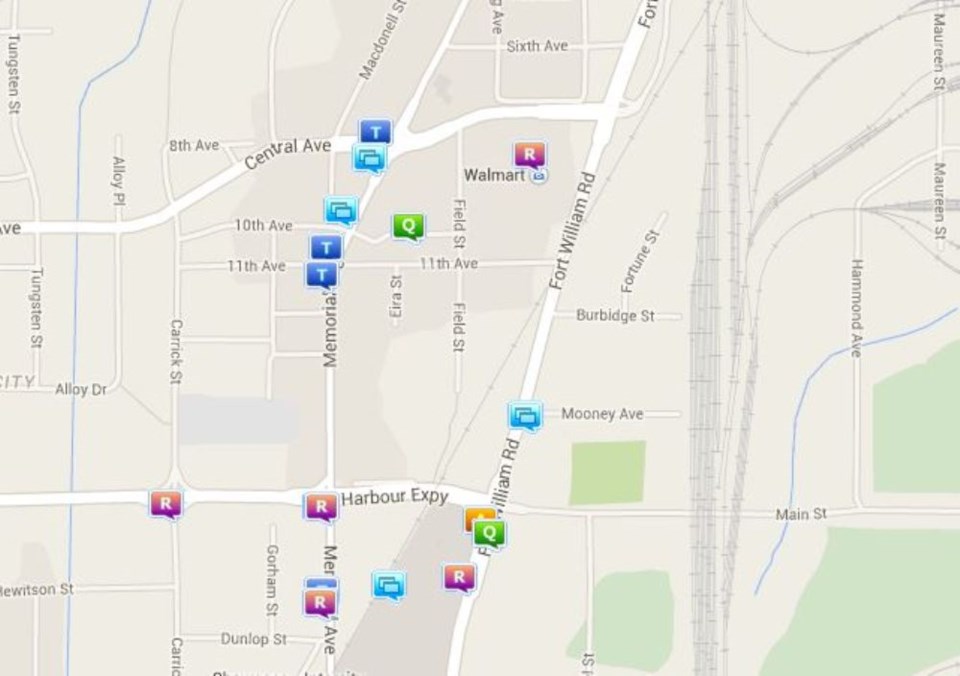Tap the green Q marker below Harbour Expy
Image resolution: width=960 pixels, height=676 pixels.
pyautogui.click(x=489, y=534)
